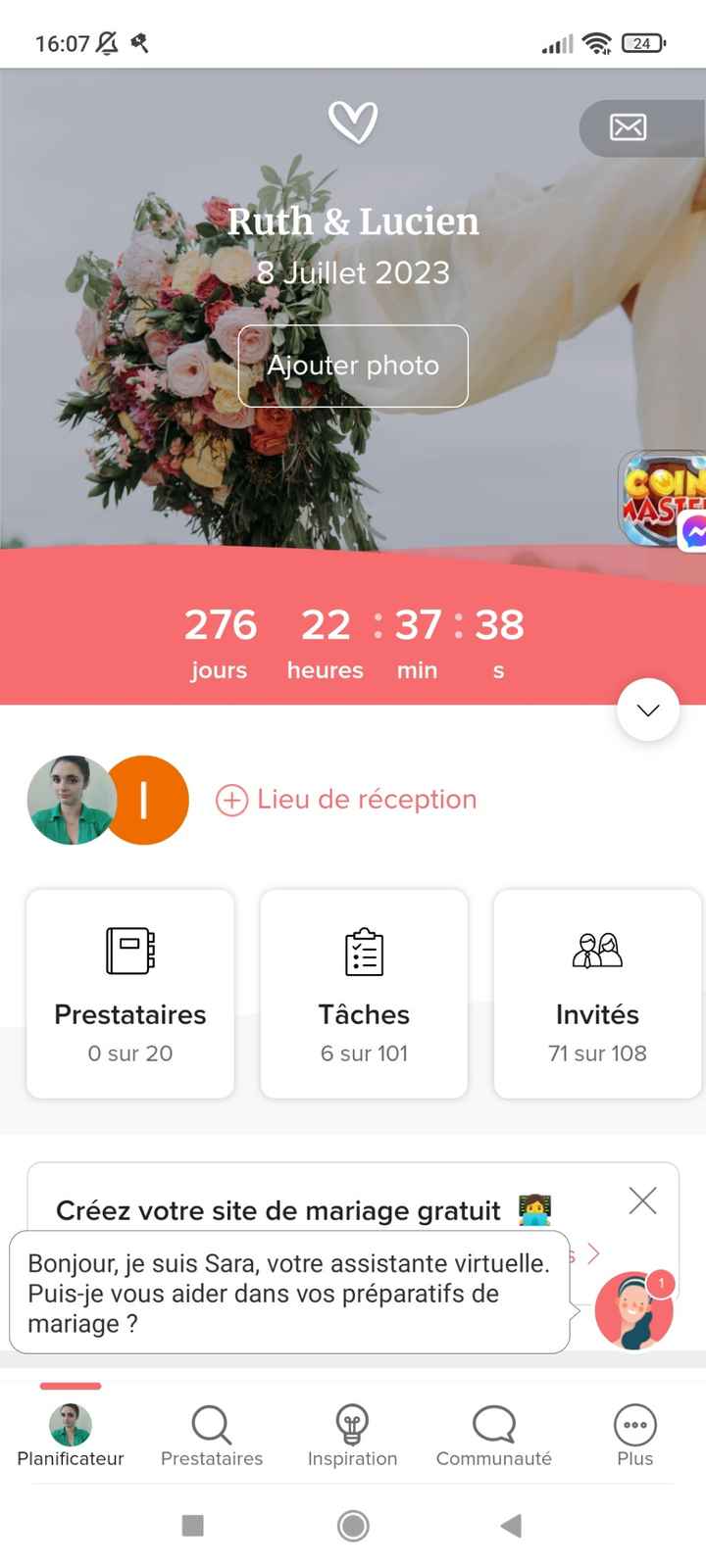Tap the Ajouter photo button
This screenshot has height=1568, width=706.
[353, 366]
